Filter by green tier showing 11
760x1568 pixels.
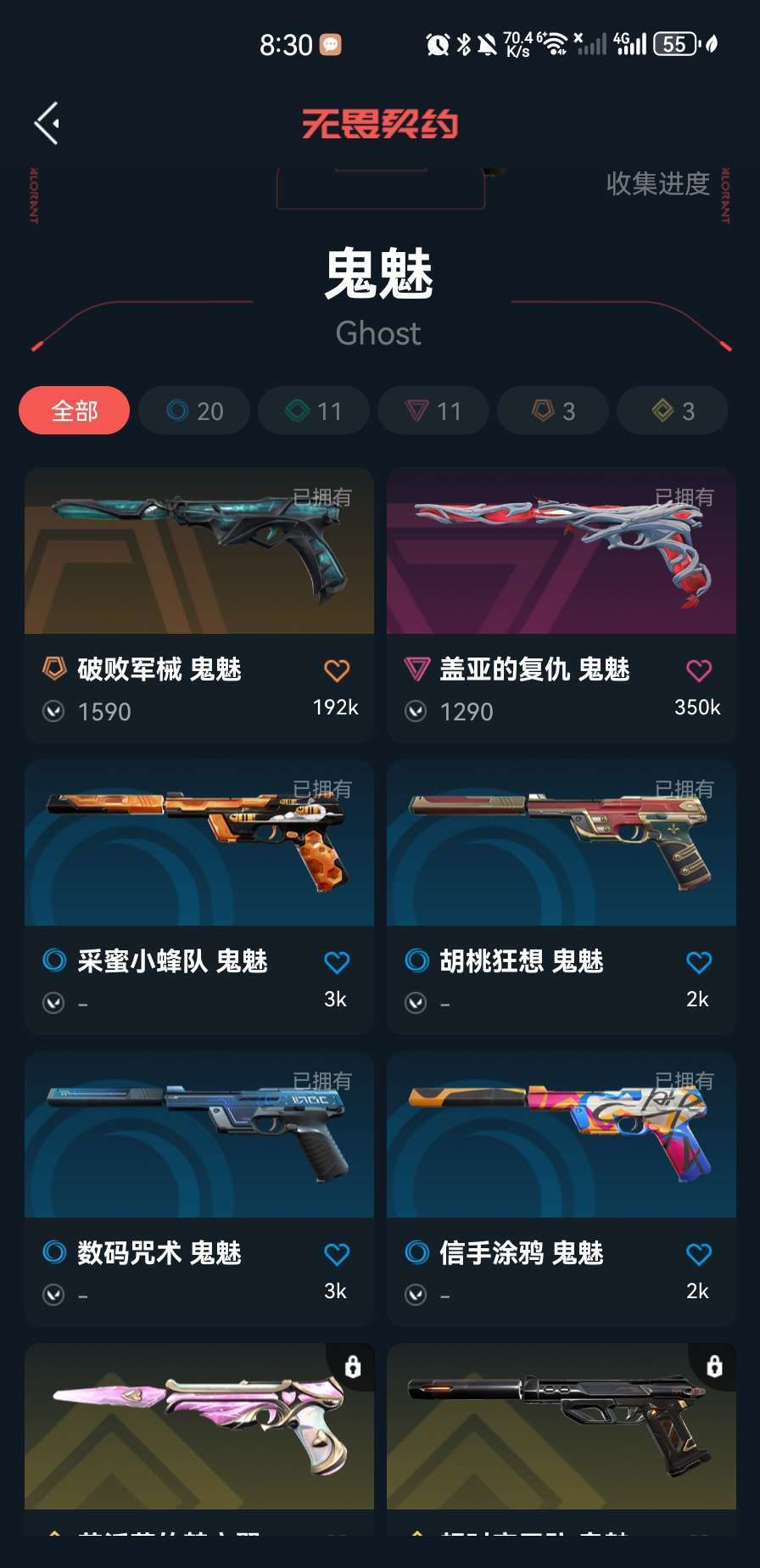pos(314,411)
